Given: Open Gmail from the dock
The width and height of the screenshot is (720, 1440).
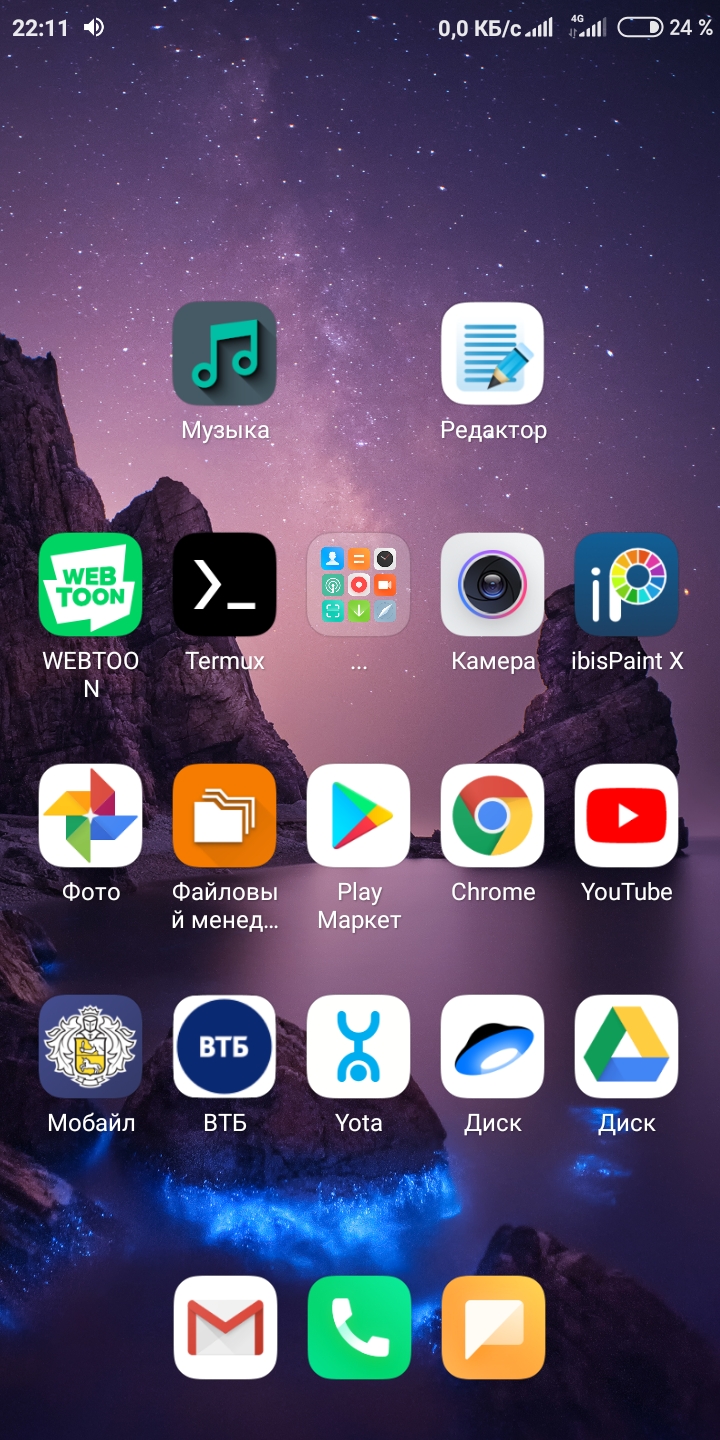Looking at the screenshot, I should (225, 1328).
